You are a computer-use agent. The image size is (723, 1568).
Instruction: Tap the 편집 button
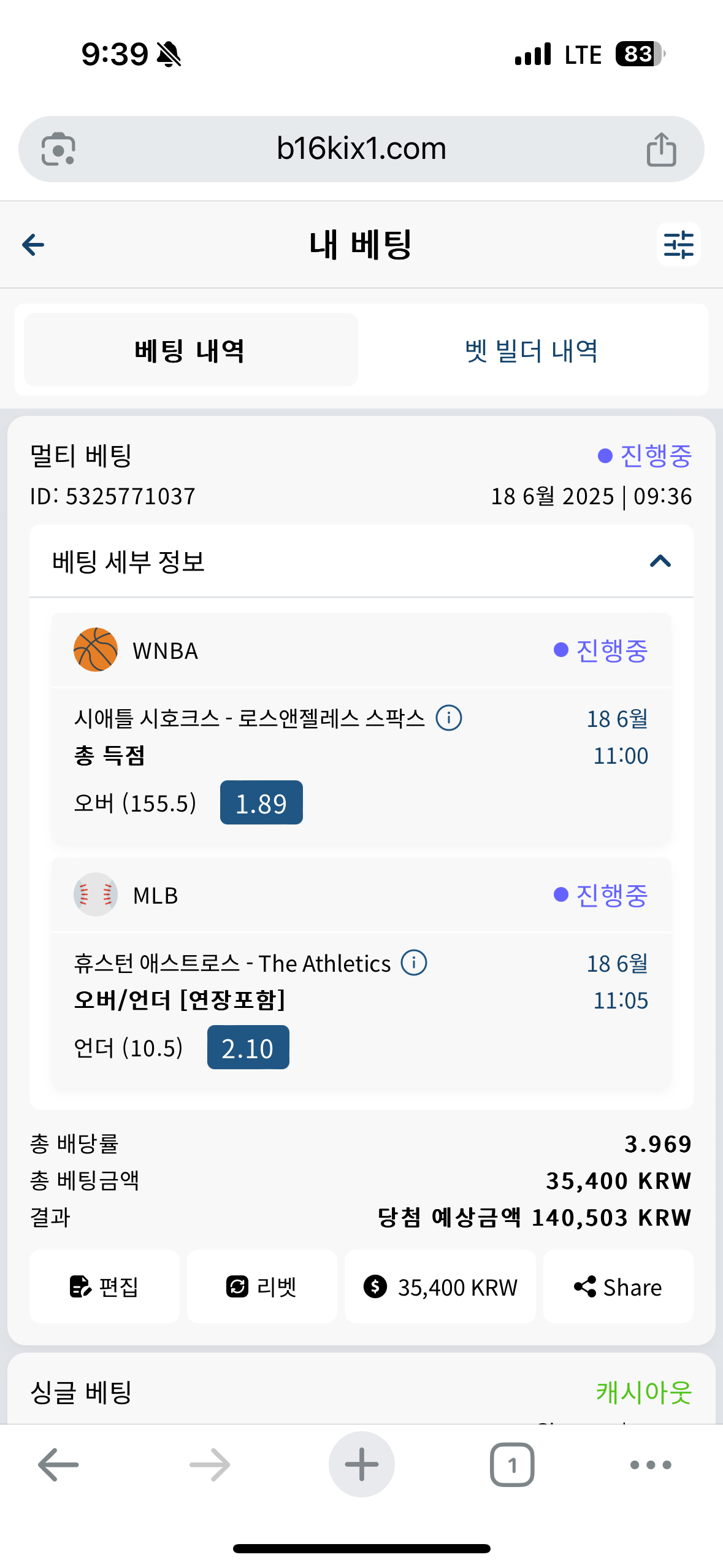104,1286
